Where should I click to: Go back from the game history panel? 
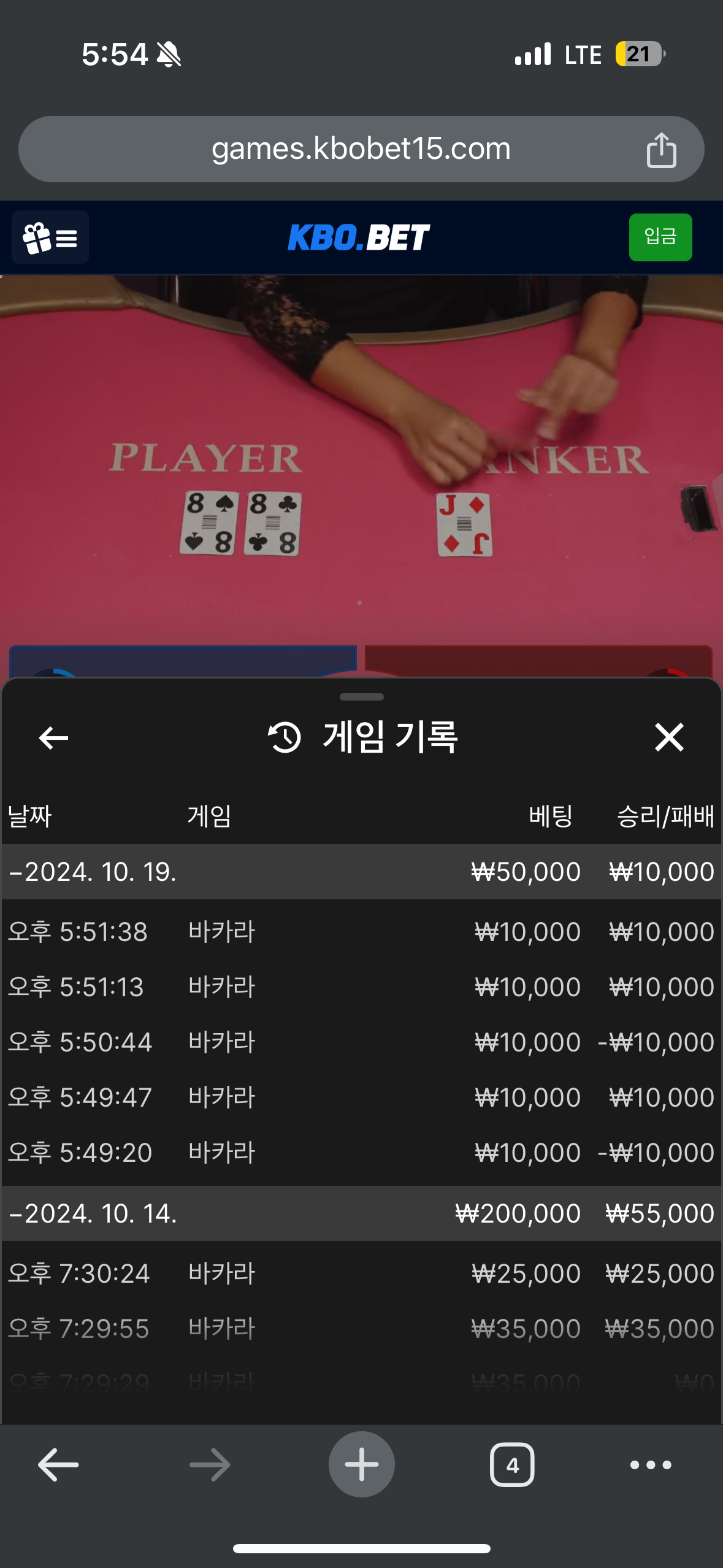tap(53, 737)
